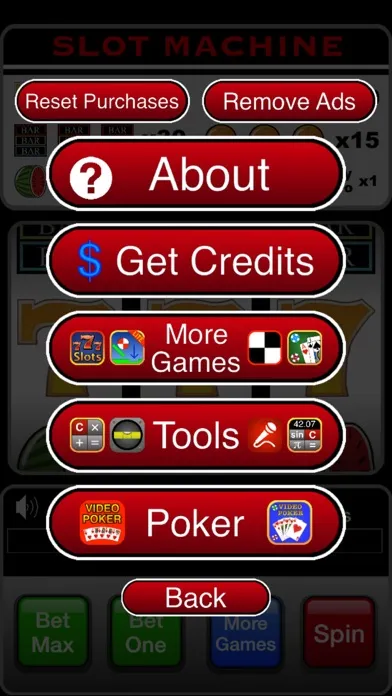Viewport: 392px width, 696px height.
Task: Tap Get Credits
Action: [x=196, y=261]
